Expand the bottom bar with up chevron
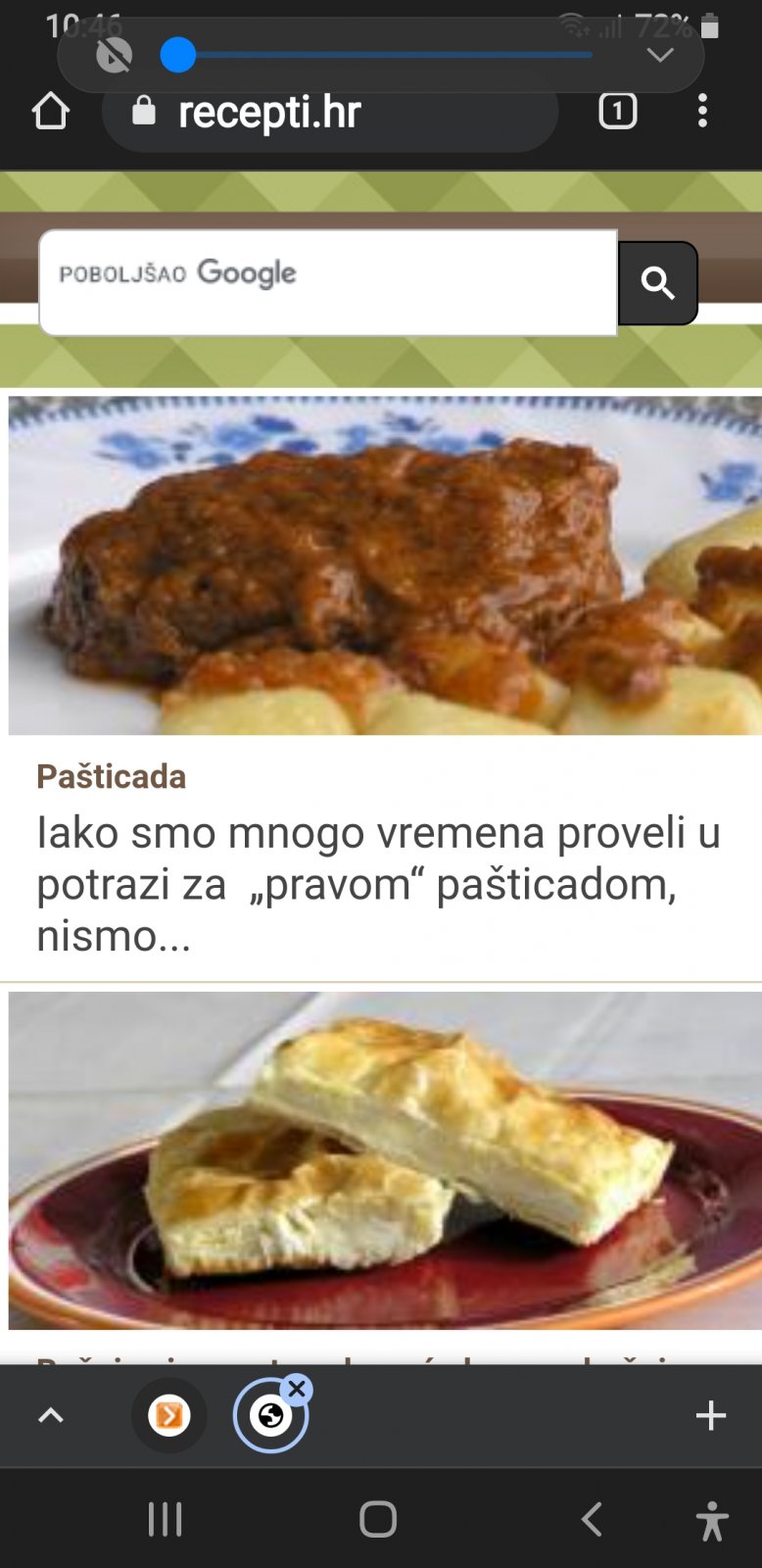The width and height of the screenshot is (762, 1568). click(x=51, y=1415)
